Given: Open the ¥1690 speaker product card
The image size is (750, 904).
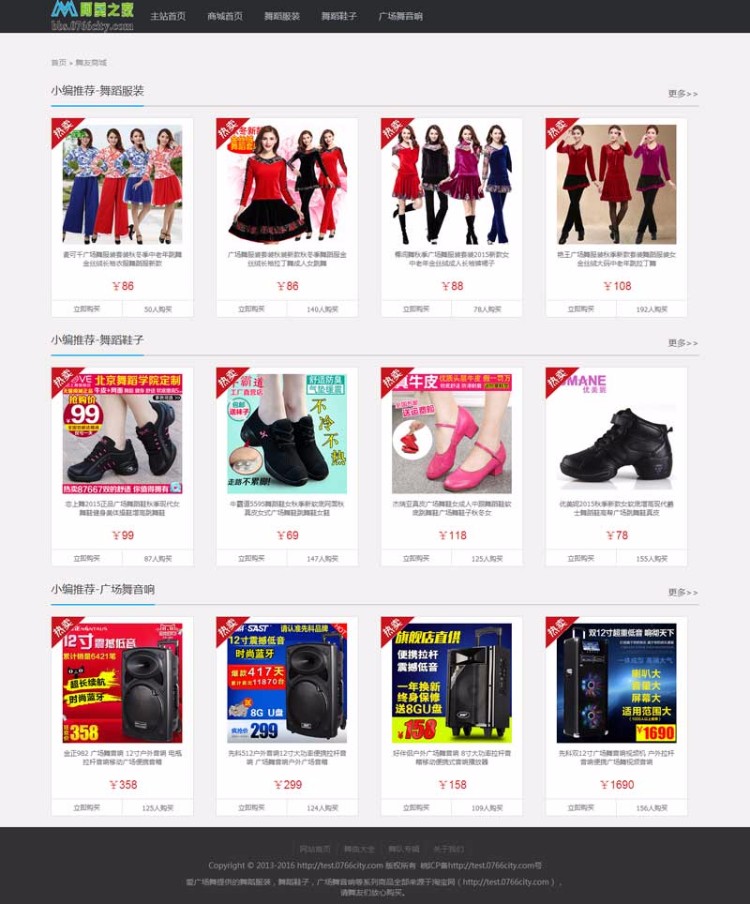Looking at the screenshot, I should [616, 682].
